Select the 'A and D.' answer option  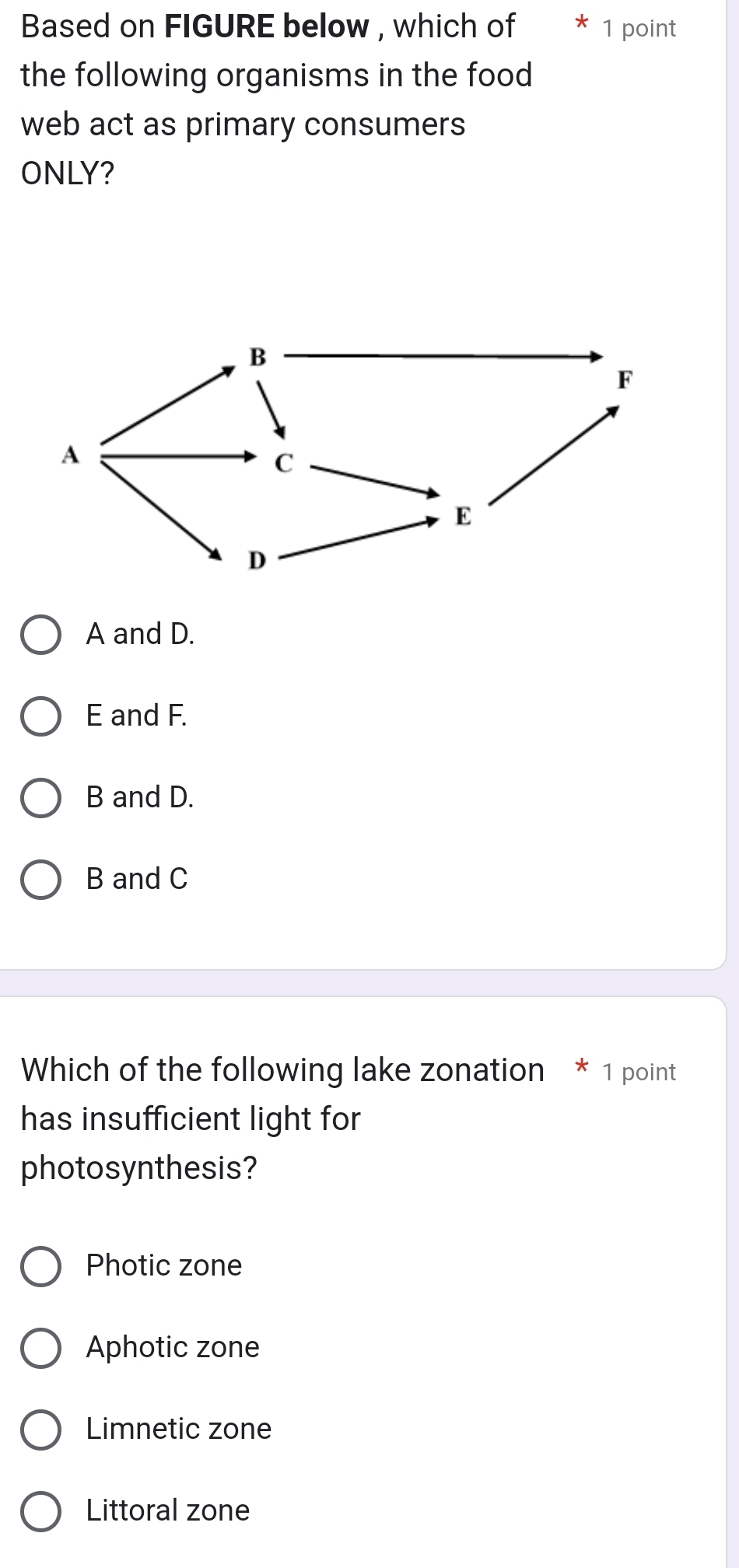coord(40,635)
